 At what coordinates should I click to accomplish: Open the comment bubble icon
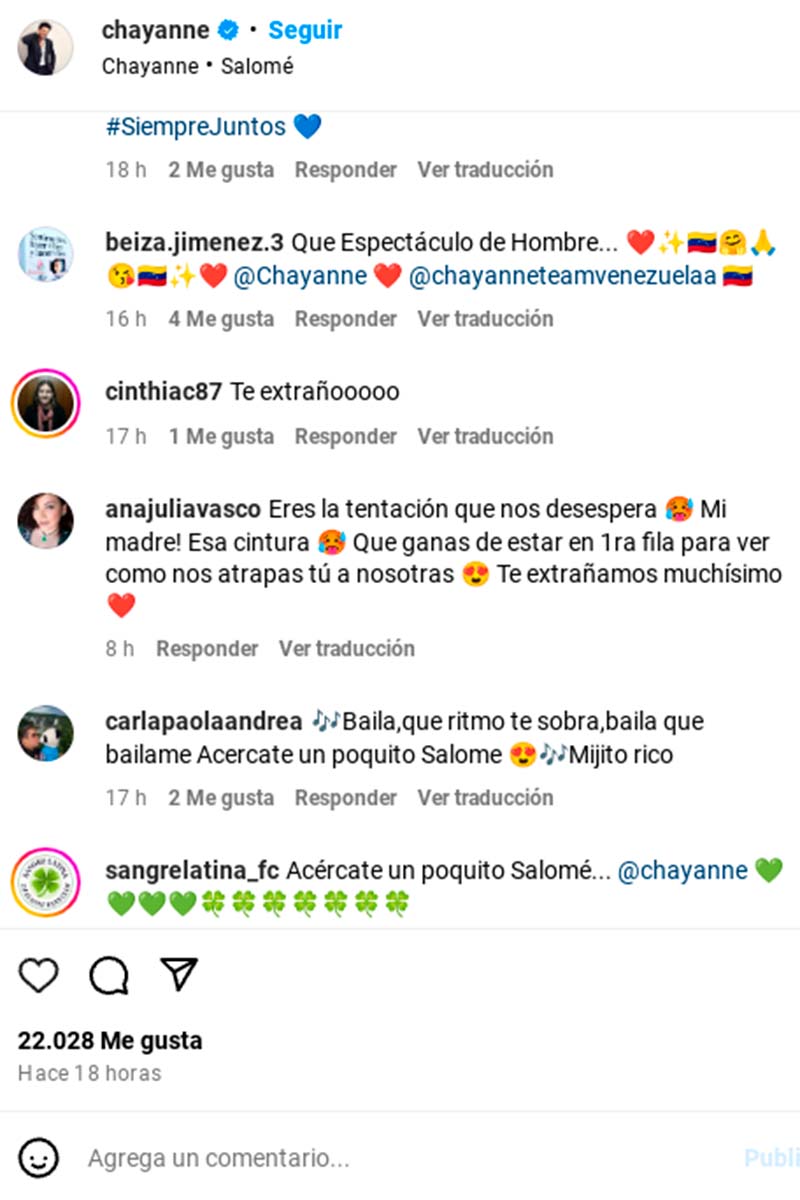(108, 975)
